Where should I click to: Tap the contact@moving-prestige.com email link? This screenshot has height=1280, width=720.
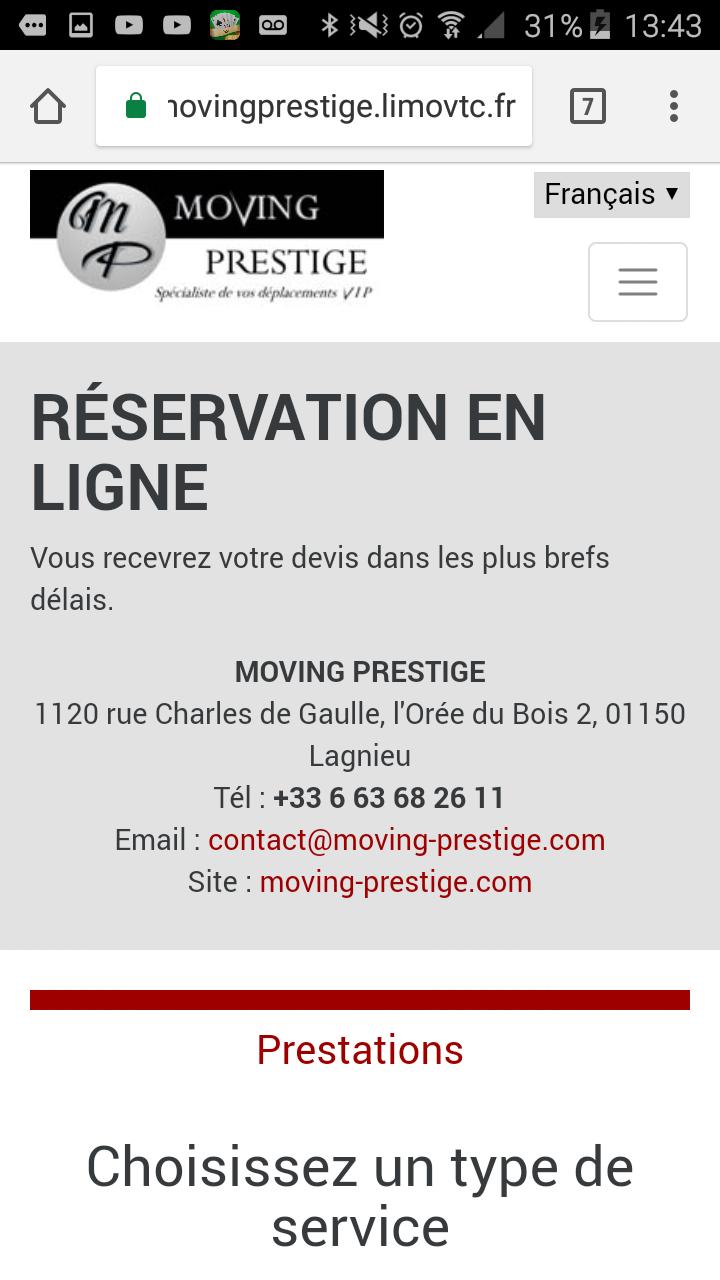coord(407,840)
